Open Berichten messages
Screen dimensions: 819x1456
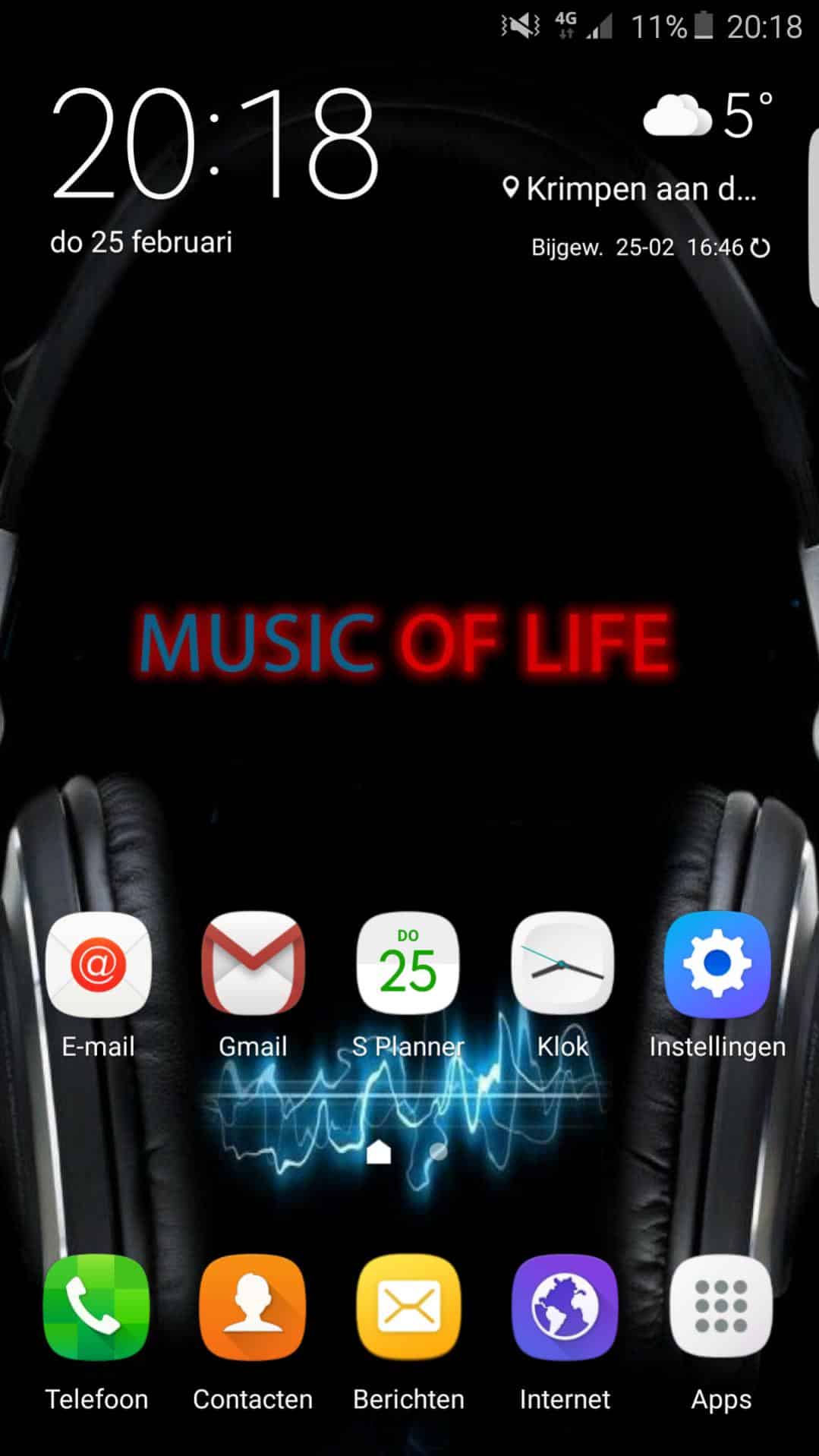(x=408, y=1307)
